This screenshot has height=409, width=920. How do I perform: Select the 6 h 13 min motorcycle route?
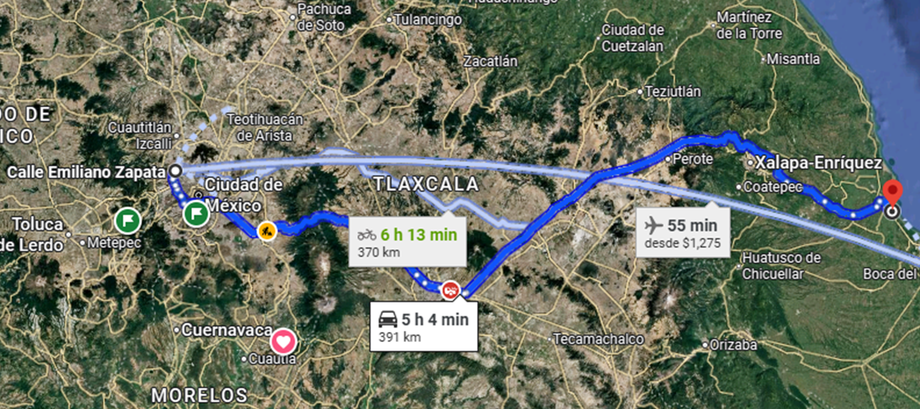pyautogui.click(x=406, y=241)
